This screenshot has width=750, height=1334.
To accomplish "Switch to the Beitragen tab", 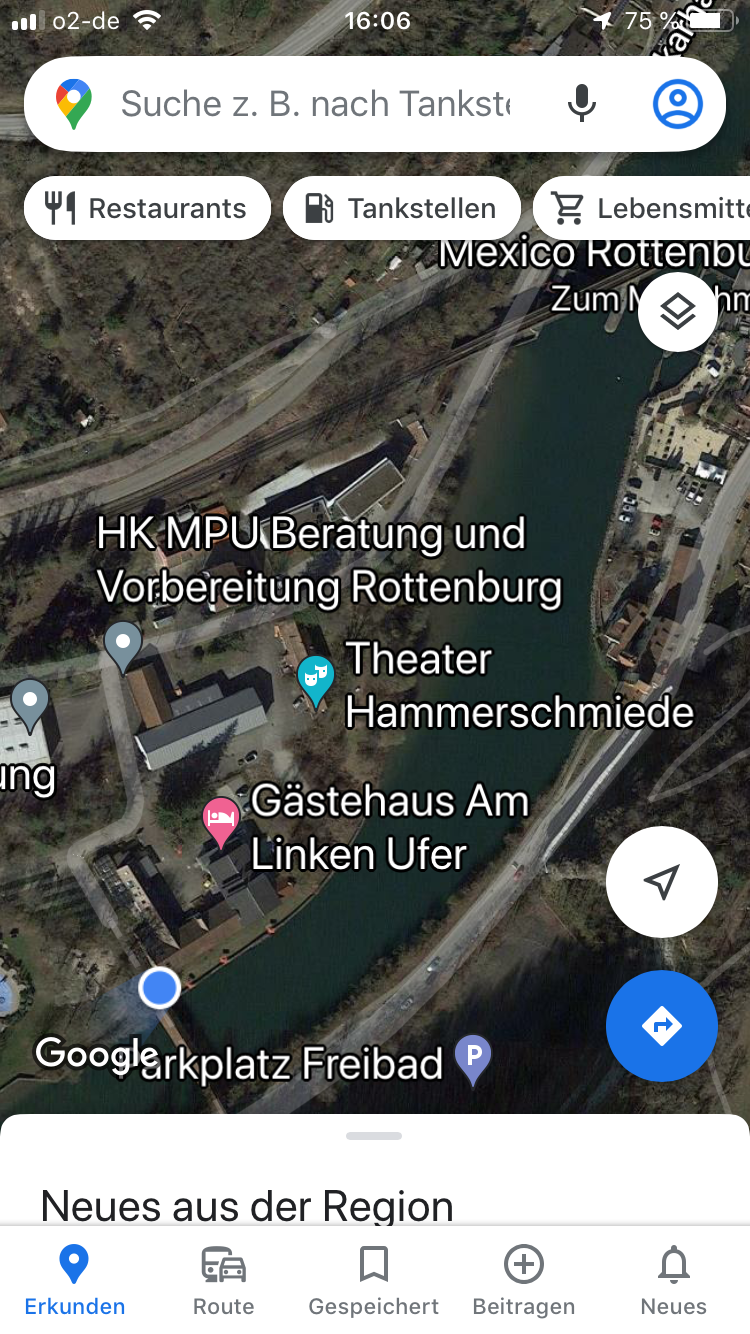I will pyautogui.click(x=524, y=1281).
